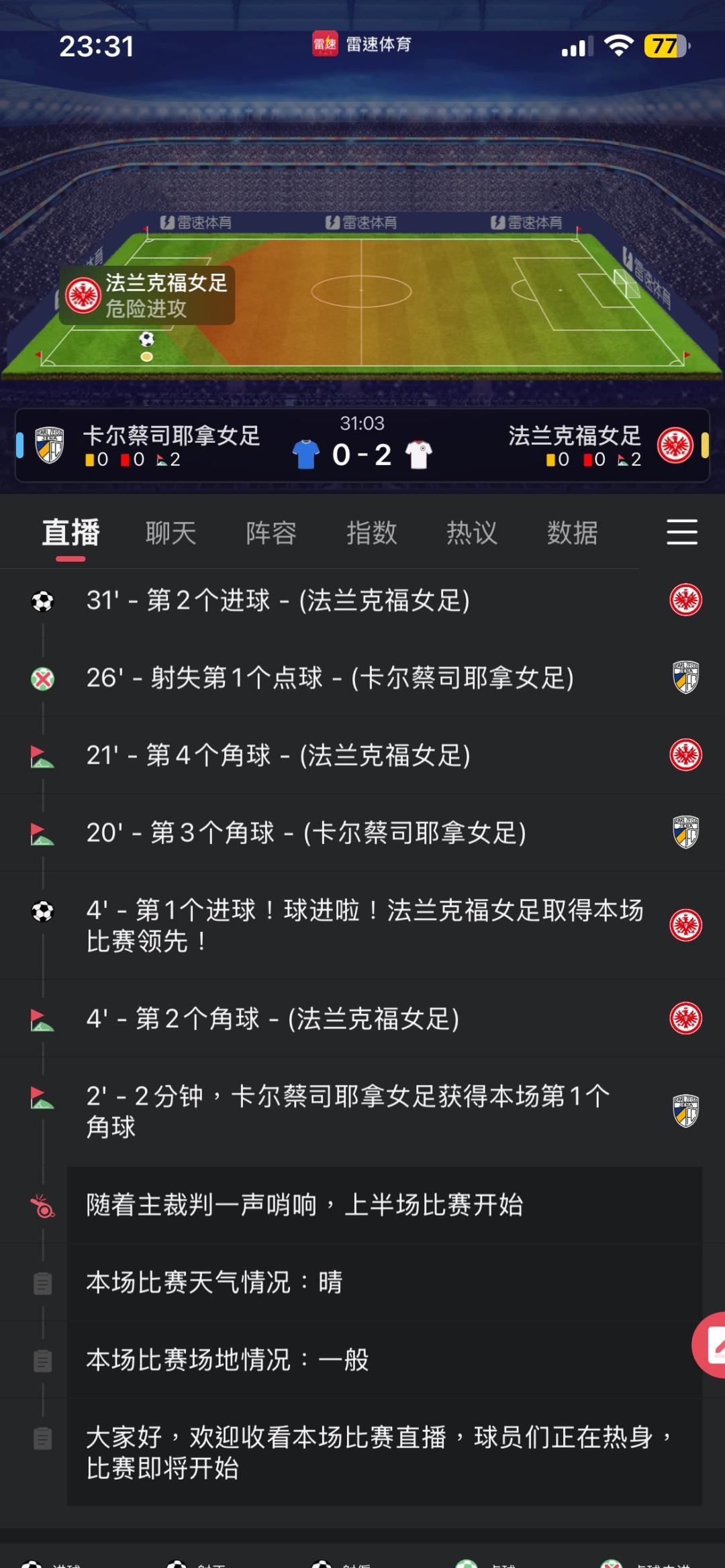The height and width of the screenshot is (1568, 725).
Task: Select the 指数 tab
Action: pos(372,533)
